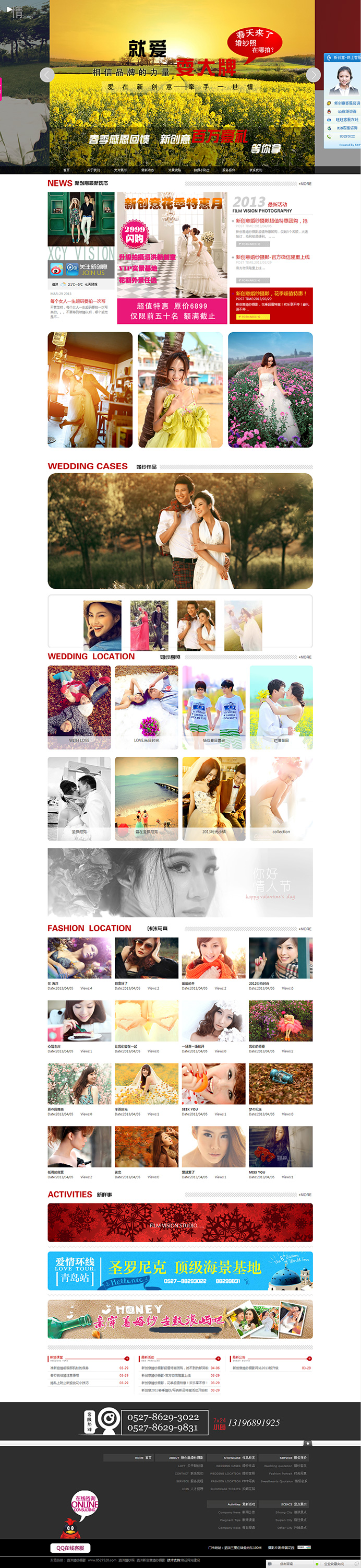Open QQ在线咨询 in the online service panel
The height and width of the screenshot is (1568, 361).
click(x=347, y=111)
